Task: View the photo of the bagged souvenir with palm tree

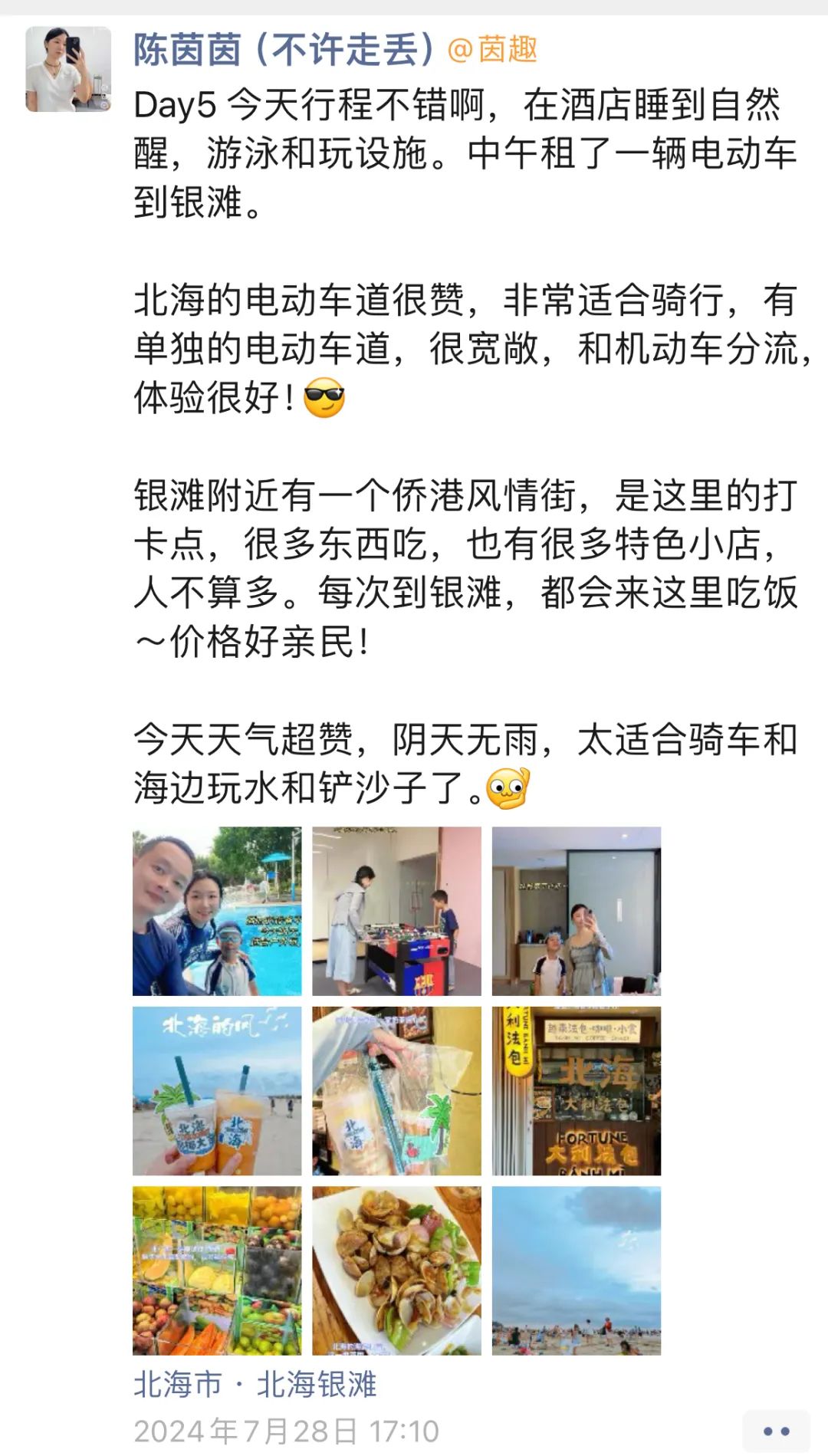Action: click(396, 1091)
